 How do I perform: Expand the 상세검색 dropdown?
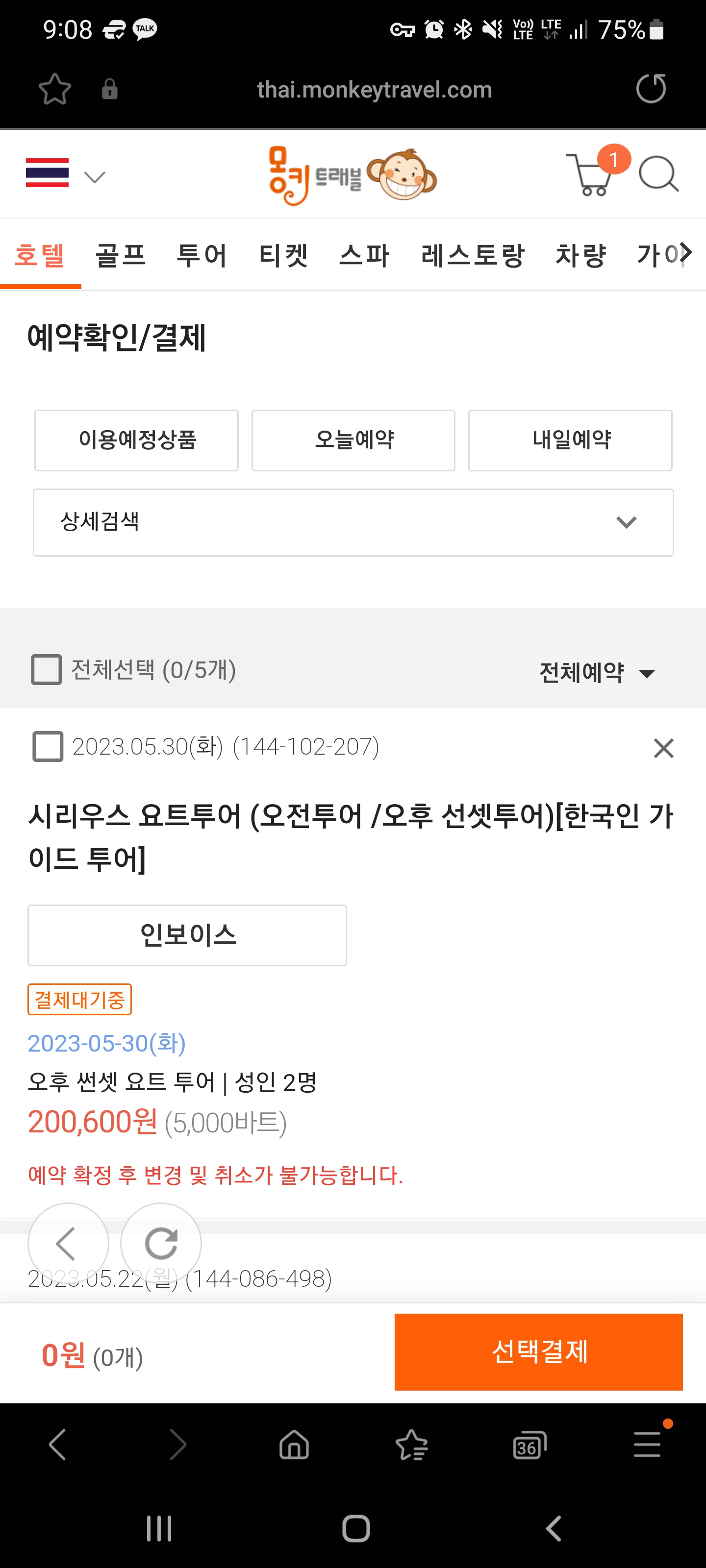pos(353,522)
